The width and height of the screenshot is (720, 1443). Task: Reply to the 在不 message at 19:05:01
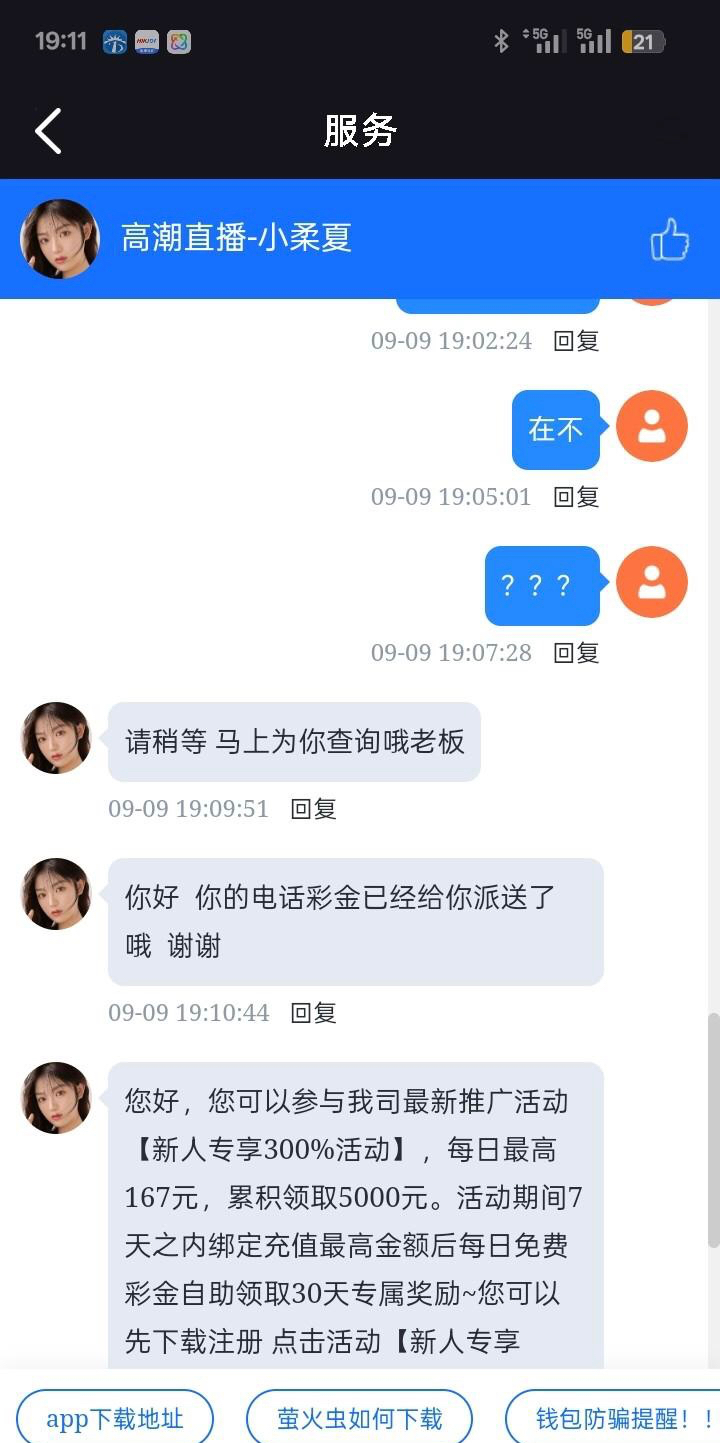point(576,497)
